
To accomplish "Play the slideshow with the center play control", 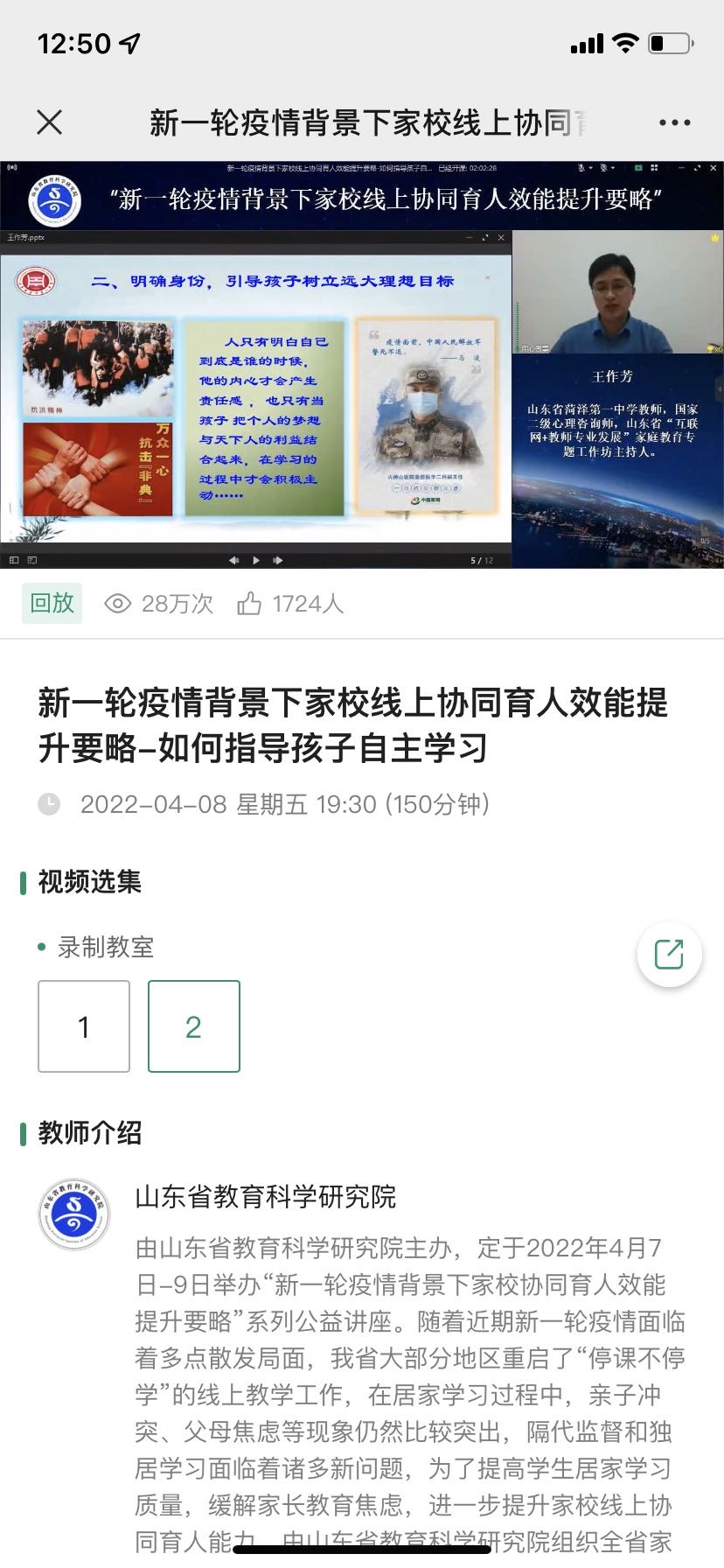I will click(255, 558).
